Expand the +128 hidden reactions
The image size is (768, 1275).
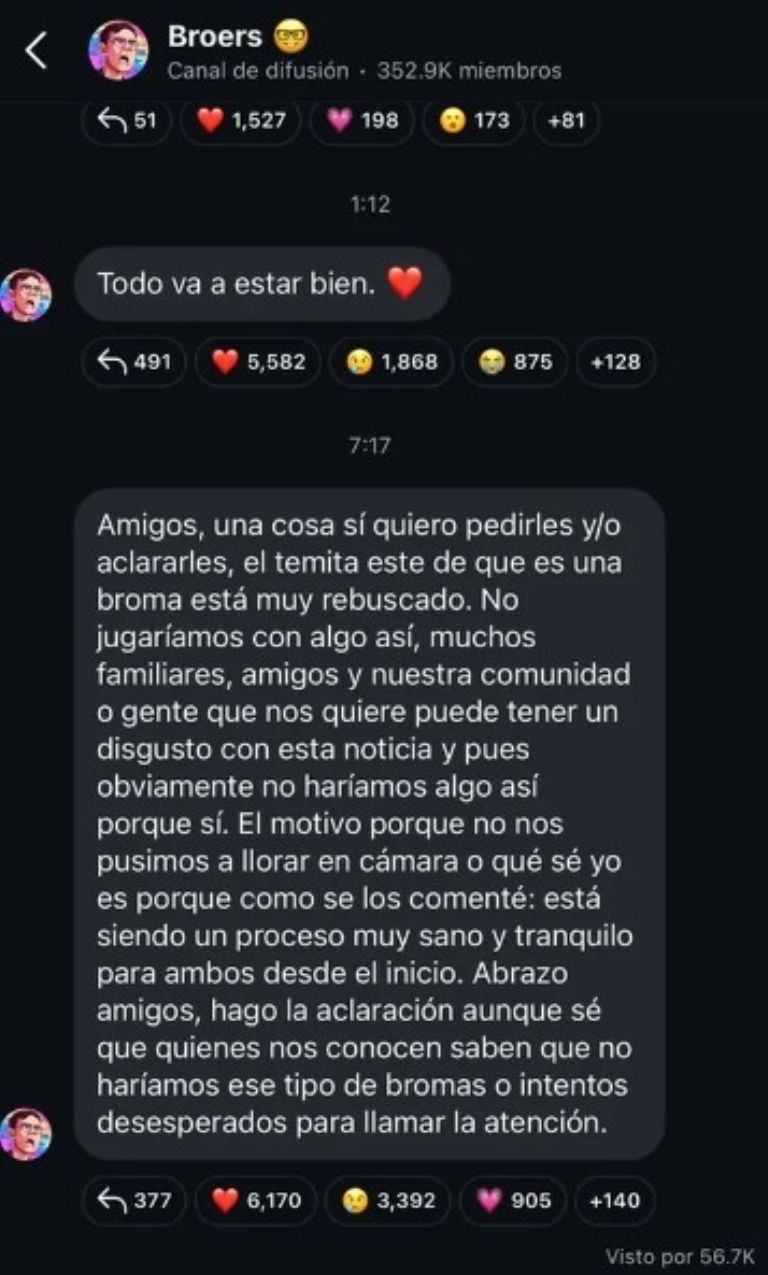pyautogui.click(x=617, y=361)
